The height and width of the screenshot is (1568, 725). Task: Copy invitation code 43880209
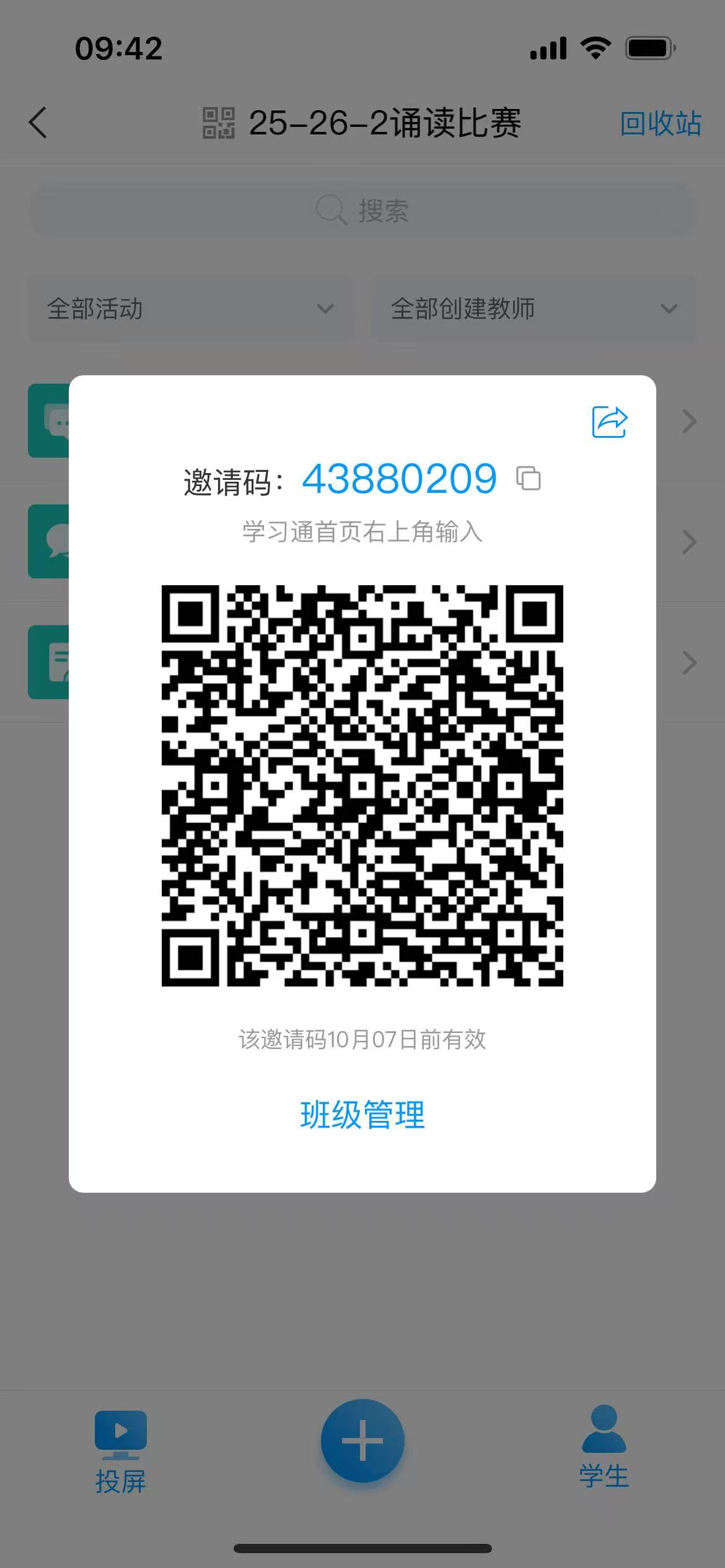(529, 479)
